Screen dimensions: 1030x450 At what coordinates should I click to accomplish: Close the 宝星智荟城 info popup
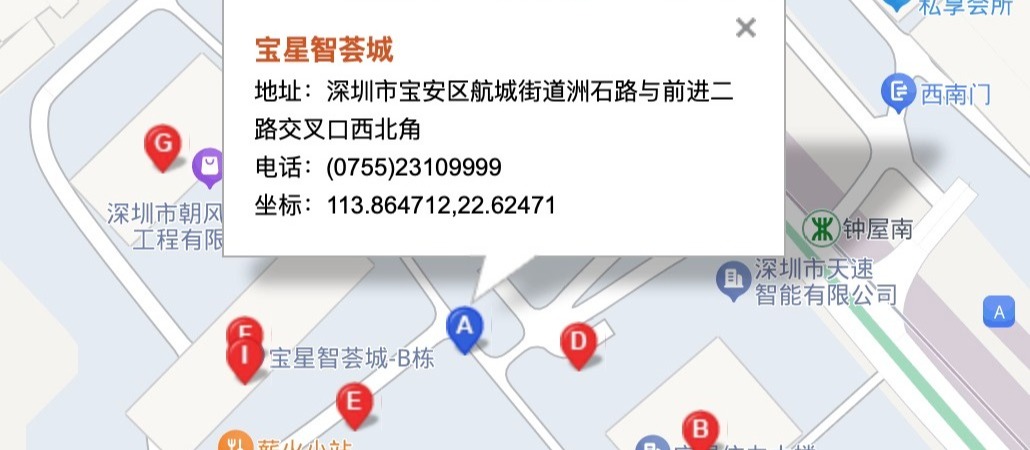click(x=745, y=28)
